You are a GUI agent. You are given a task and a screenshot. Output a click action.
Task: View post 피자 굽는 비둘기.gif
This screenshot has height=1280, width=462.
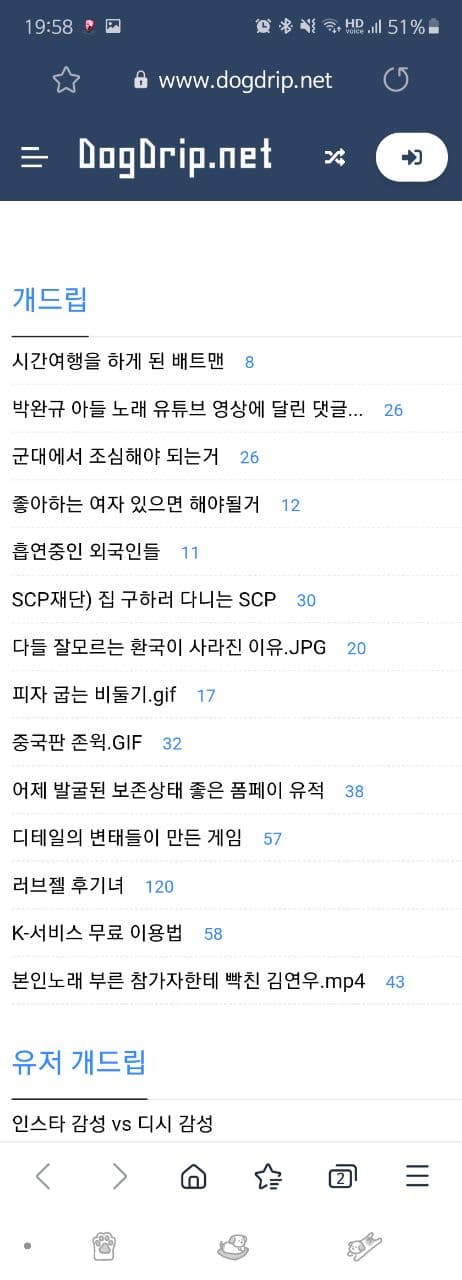94,695
